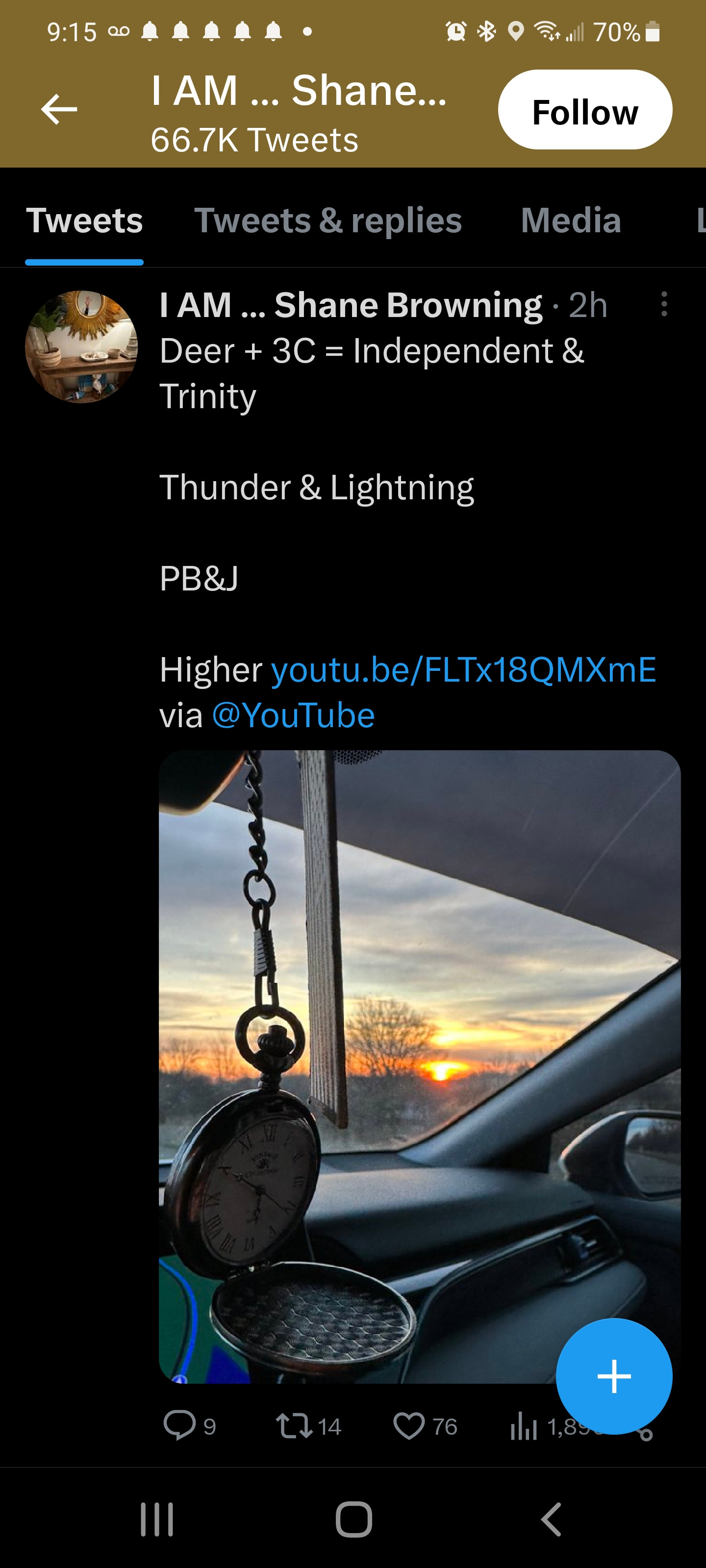Open the tweet's three-dot overflow menu
The width and height of the screenshot is (706, 1568).
(664, 304)
